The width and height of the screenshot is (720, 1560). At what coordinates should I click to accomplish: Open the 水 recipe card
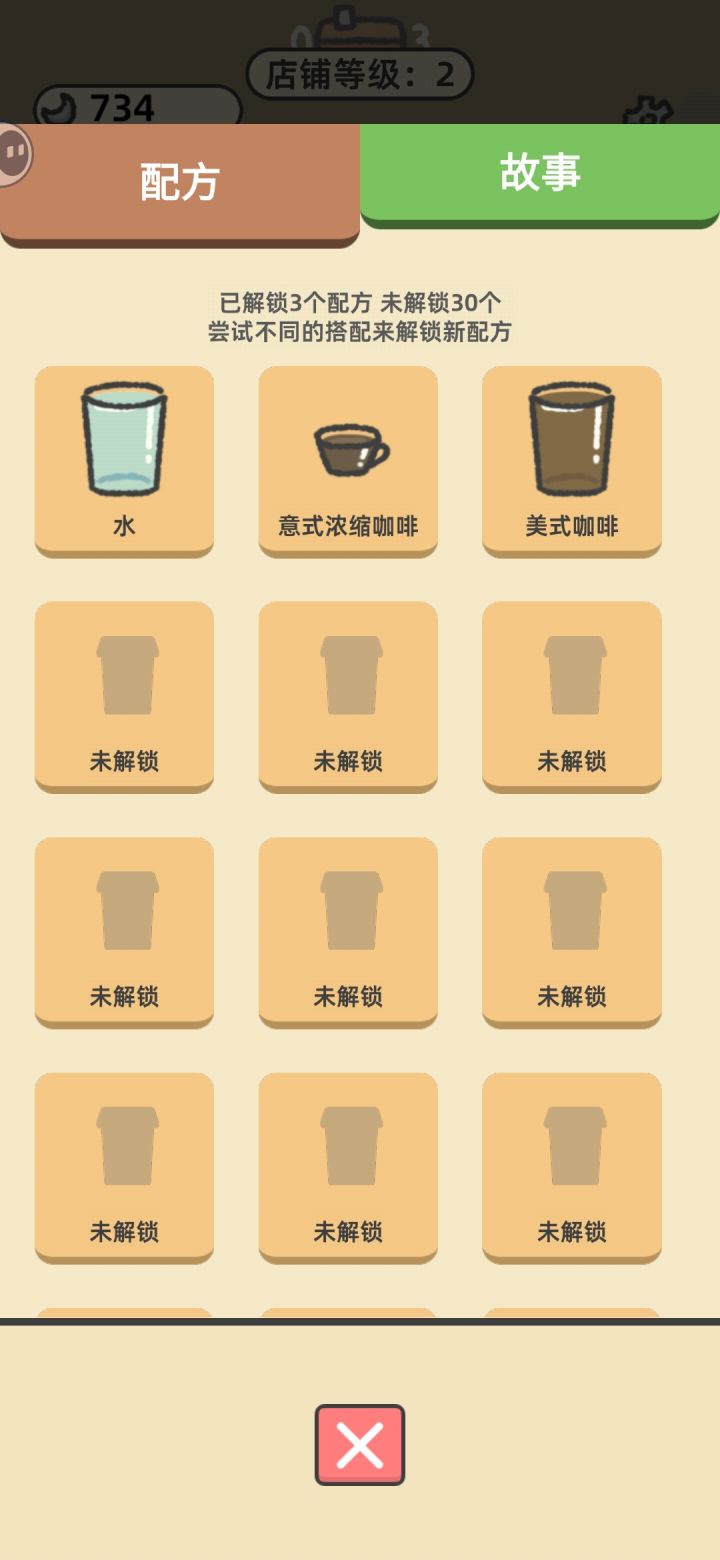pyautogui.click(x=124, y=460)
